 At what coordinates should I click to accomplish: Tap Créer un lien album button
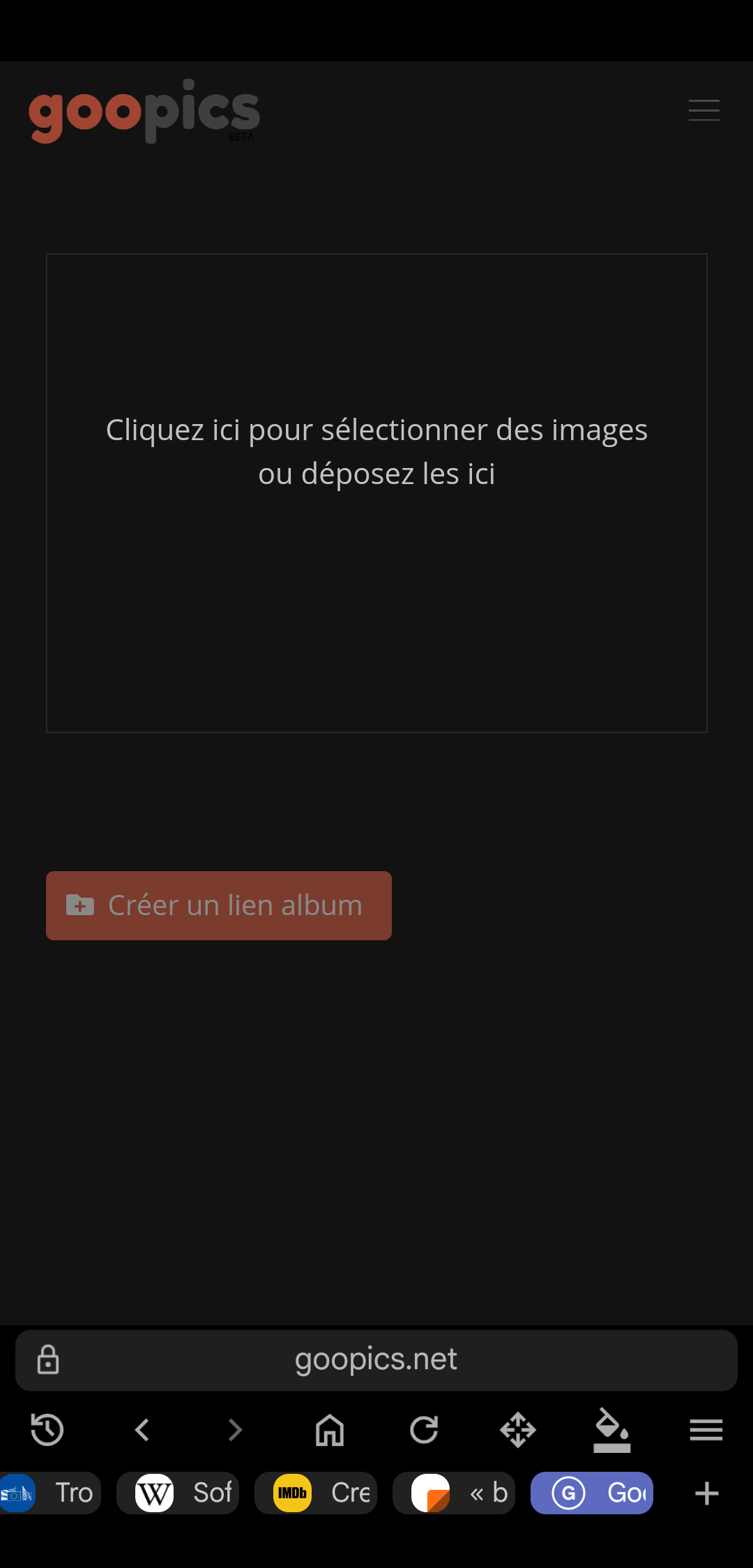pyautogui.click(x=219, y=905)
